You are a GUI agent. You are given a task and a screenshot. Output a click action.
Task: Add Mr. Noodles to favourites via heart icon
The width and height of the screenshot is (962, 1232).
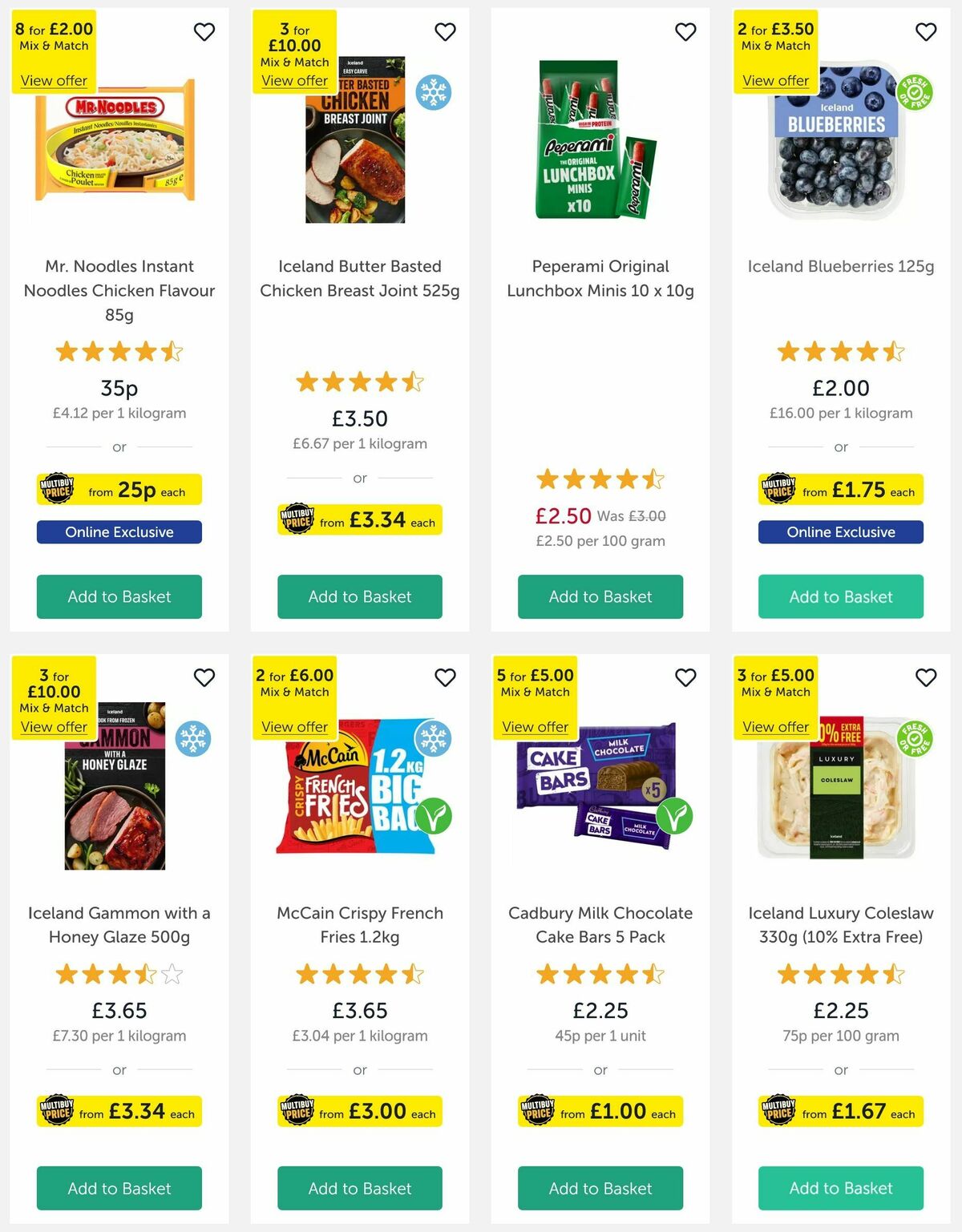[204, 31]
